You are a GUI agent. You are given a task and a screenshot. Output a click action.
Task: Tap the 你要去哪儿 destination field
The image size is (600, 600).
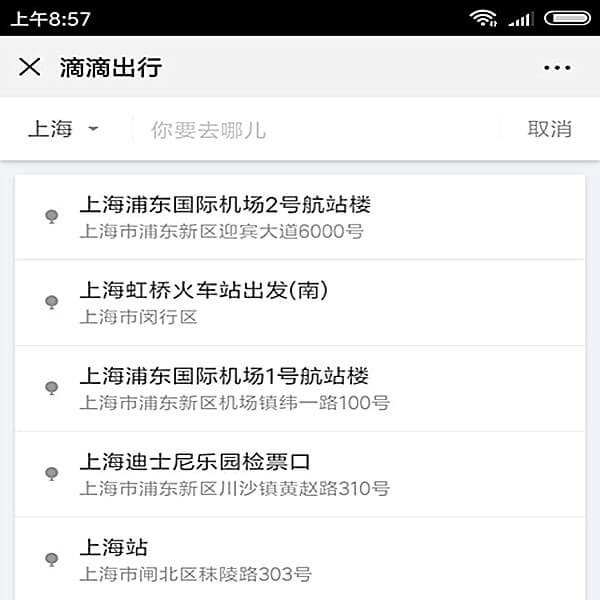point(320,129)
